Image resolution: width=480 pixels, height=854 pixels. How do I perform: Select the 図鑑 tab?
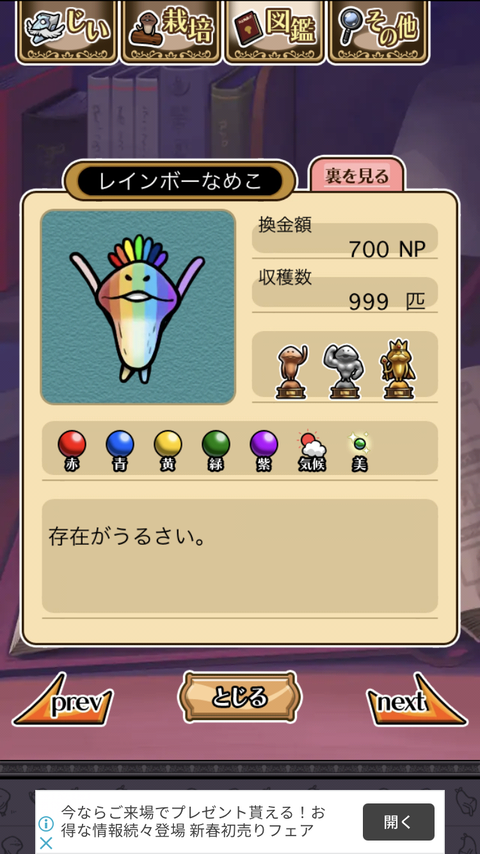tap(275, 30)
